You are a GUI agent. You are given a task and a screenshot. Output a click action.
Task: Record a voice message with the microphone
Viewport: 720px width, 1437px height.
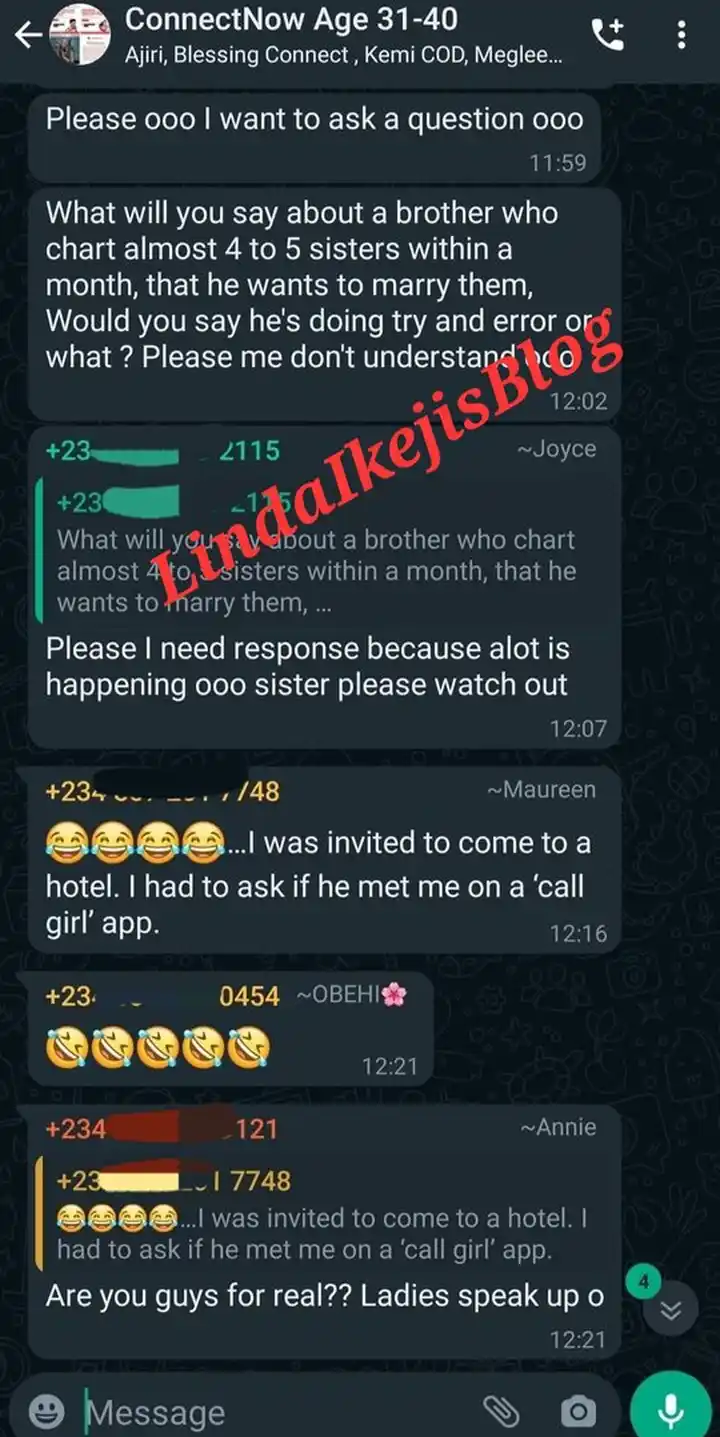[x=670, y=1410]
